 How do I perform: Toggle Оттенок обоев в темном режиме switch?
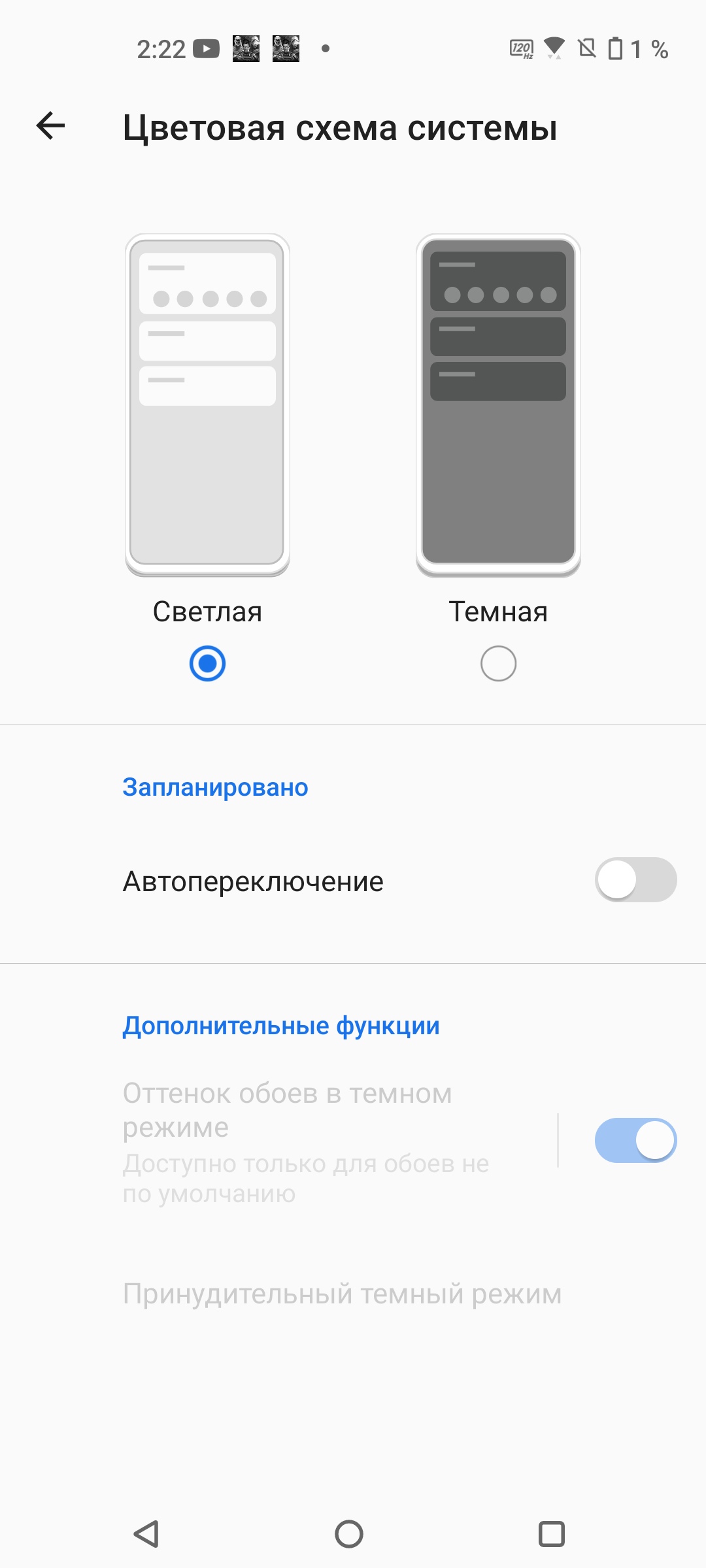635,1141
